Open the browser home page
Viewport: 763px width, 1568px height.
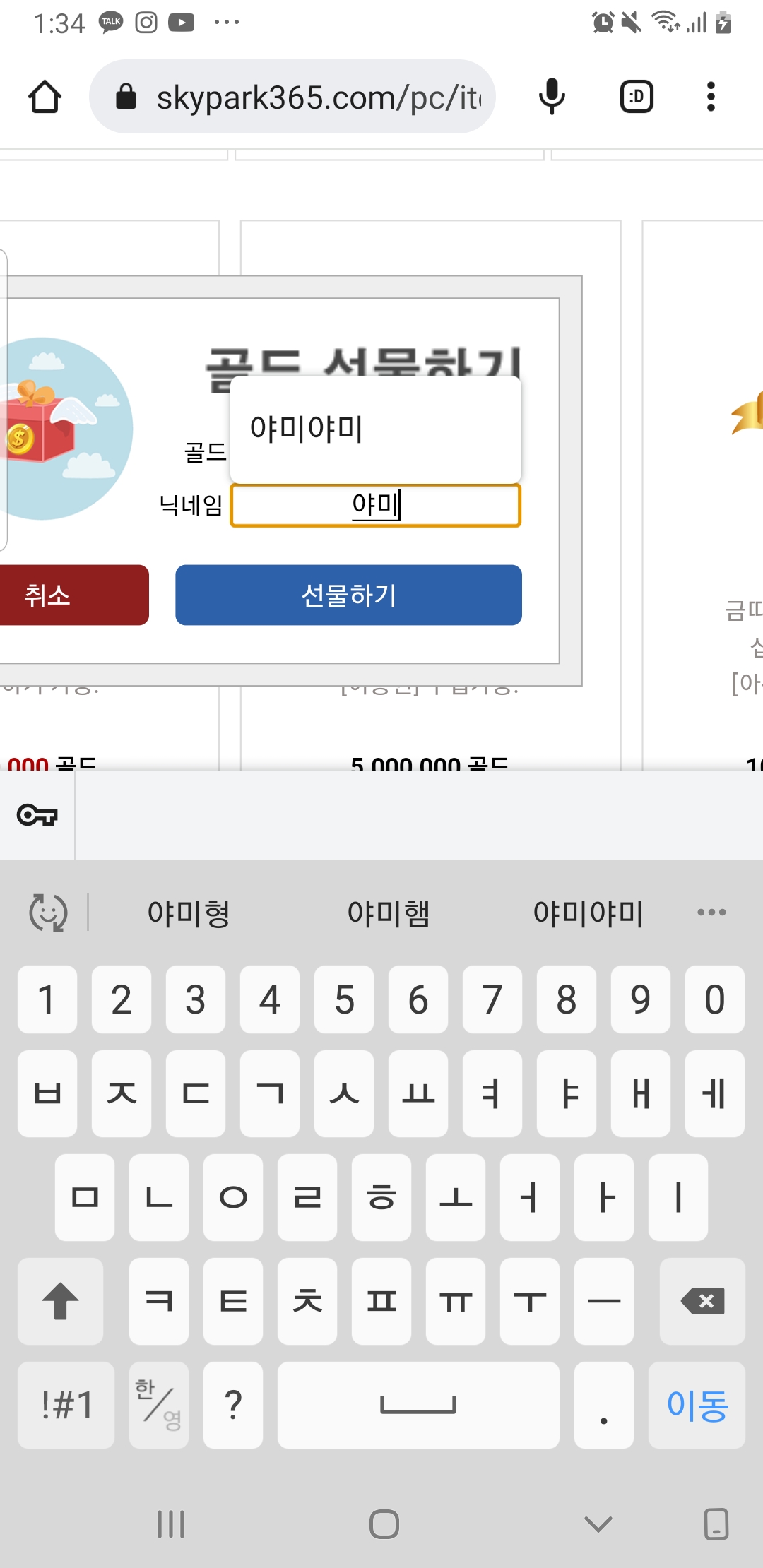coord(45,97)
